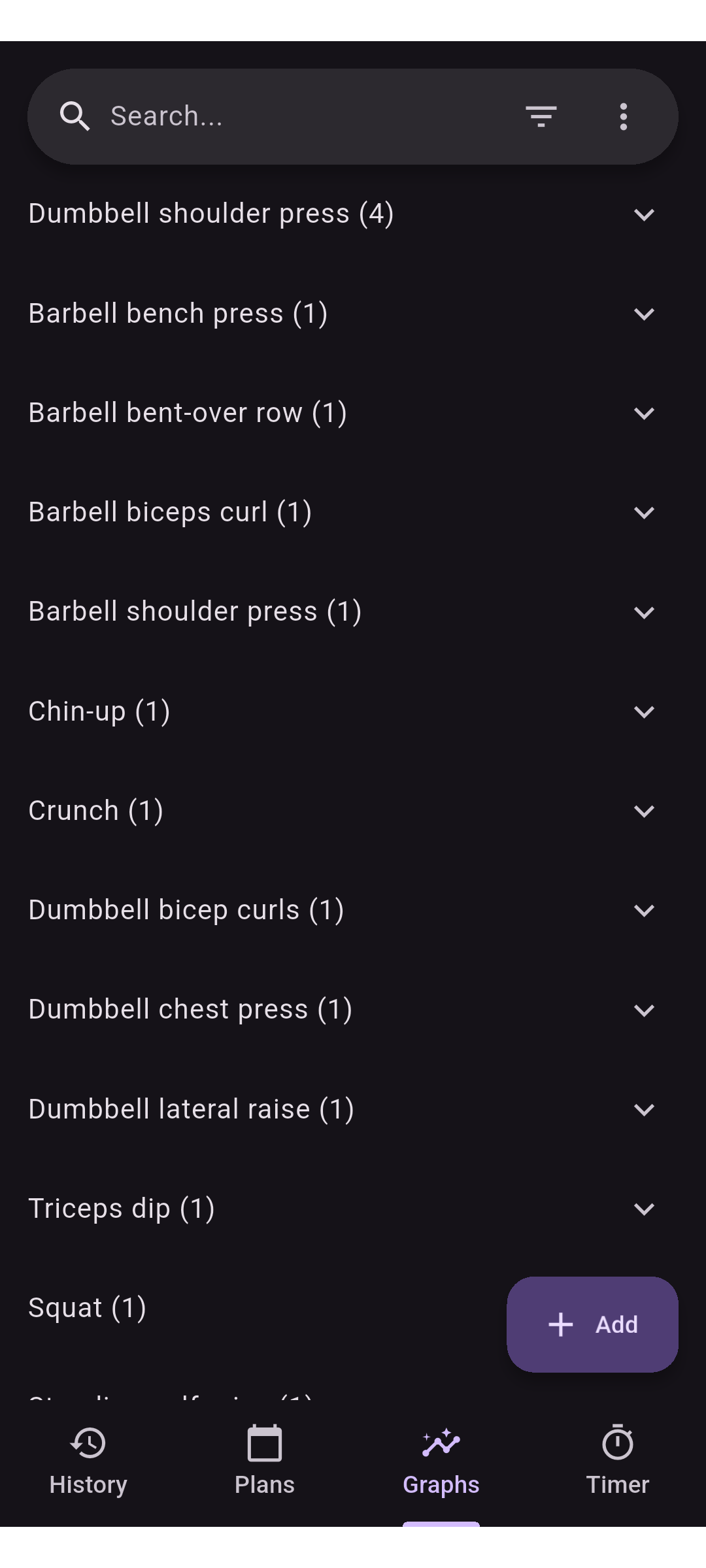Open the filter icon in search bar
The image size is (706, 1568).
pyautogui.click(x=541, y=116)
